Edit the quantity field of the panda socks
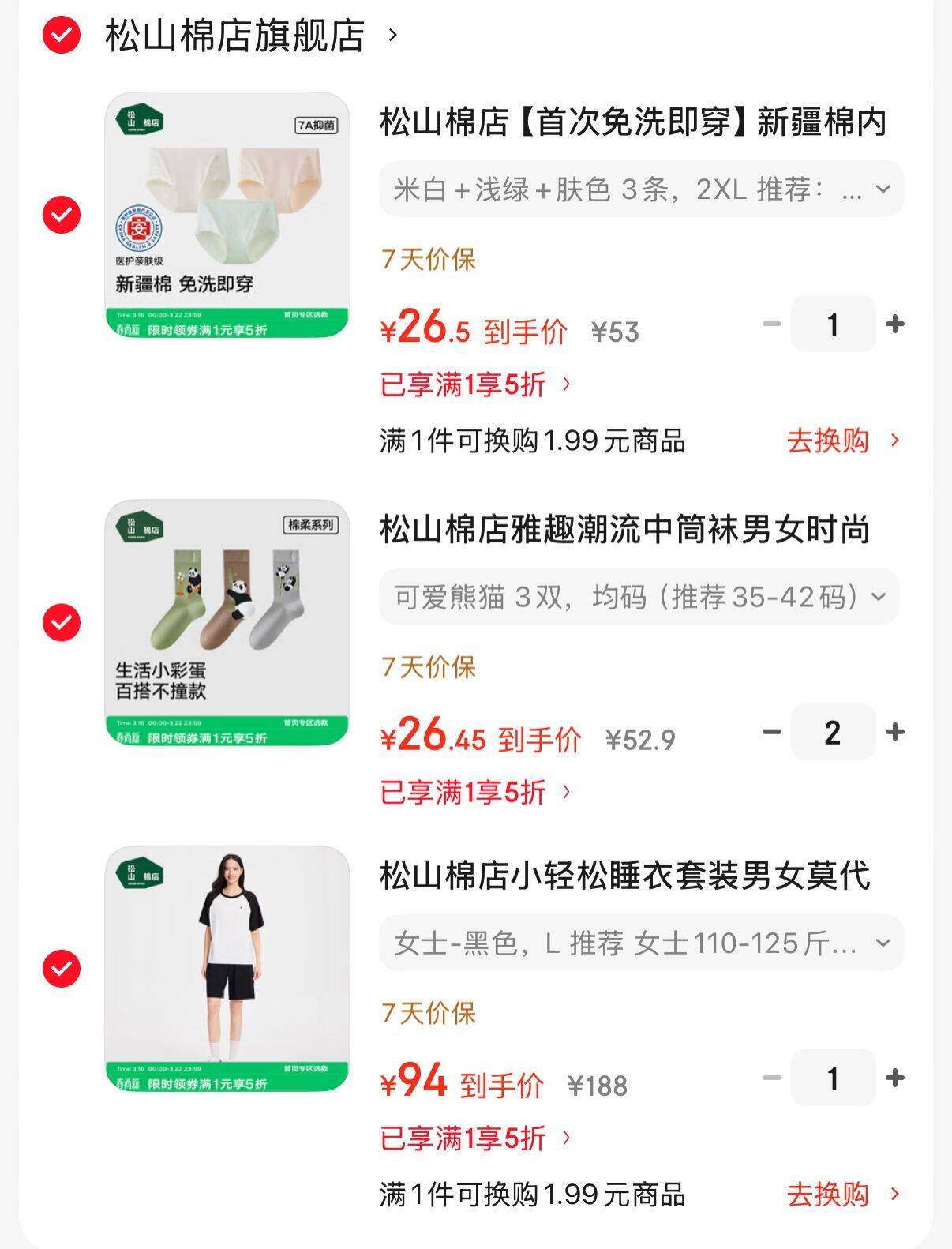Viewport: 952px width, 1249px height. 833,732
